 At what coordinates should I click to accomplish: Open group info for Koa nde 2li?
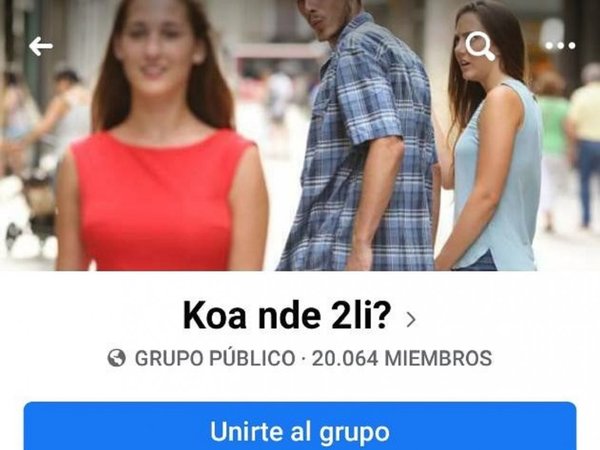click(298, 318)
